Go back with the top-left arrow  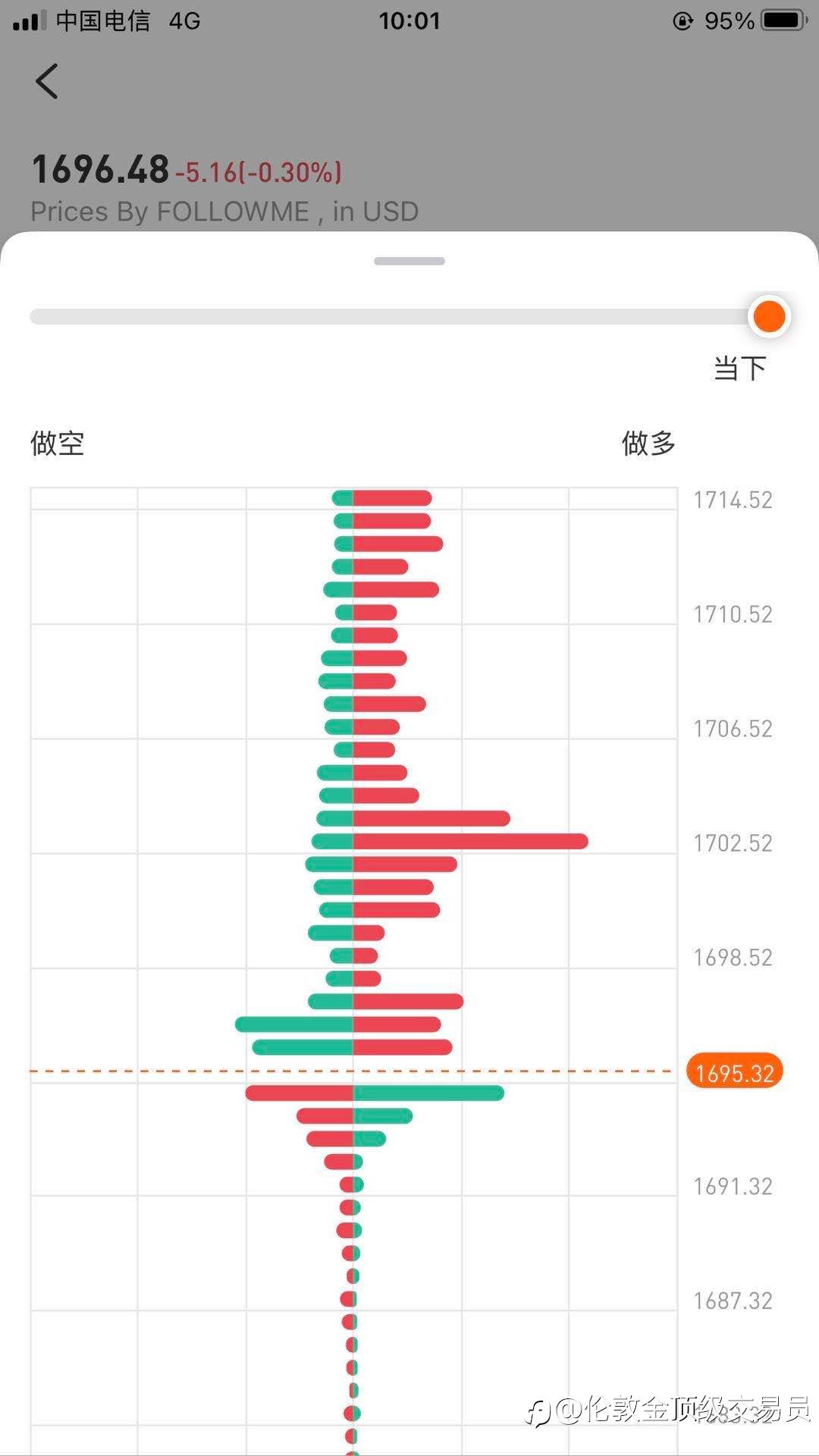(47, 81)
